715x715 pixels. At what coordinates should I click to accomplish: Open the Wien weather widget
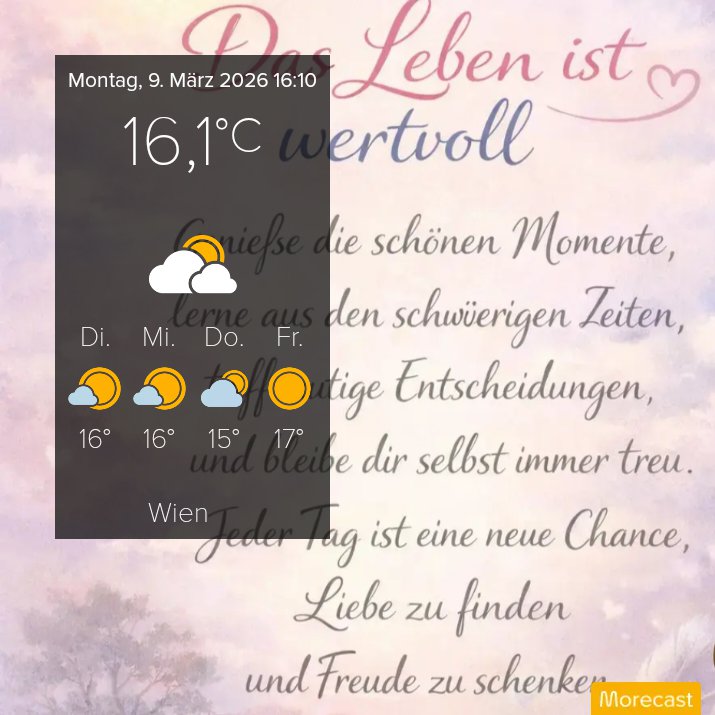(x=192, y=297)
